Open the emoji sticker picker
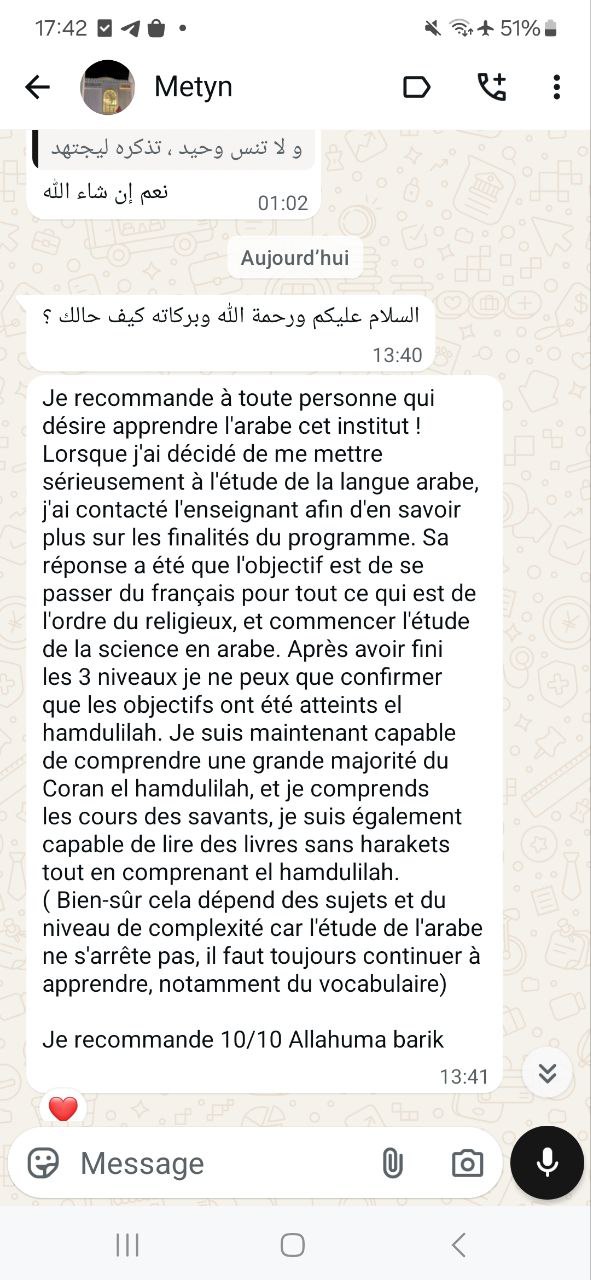 (x=43, y=1163)
